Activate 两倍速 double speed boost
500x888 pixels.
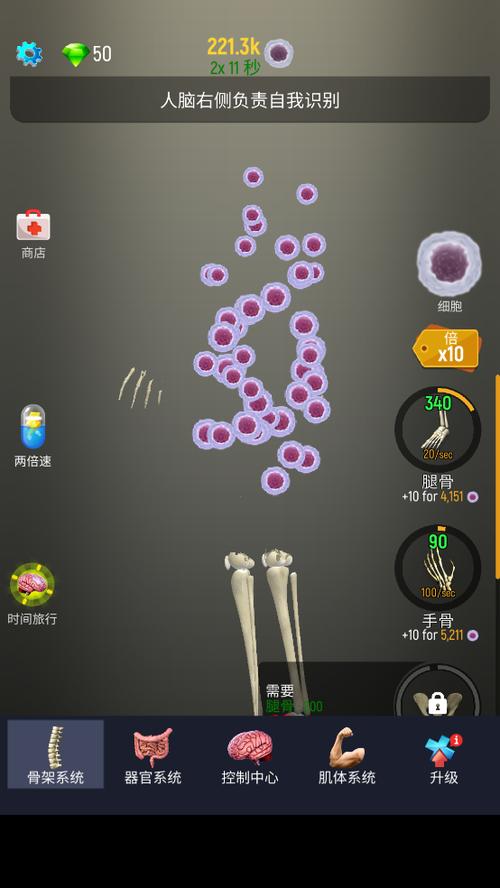(x=33, y=436)
